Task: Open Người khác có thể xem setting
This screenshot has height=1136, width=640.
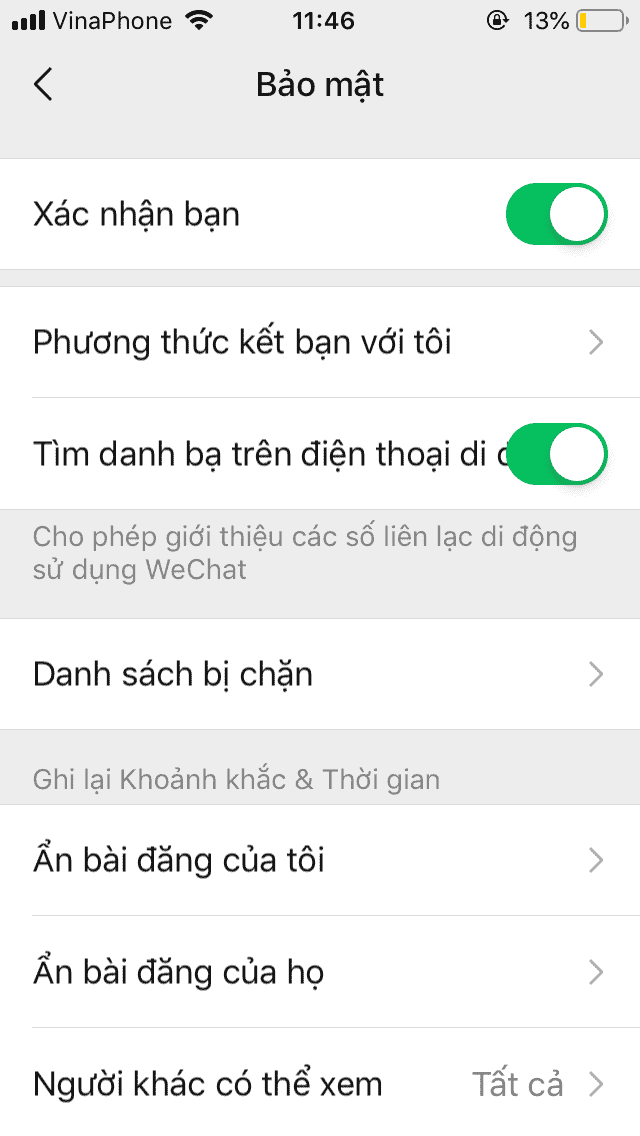Action: point(320,1084)
